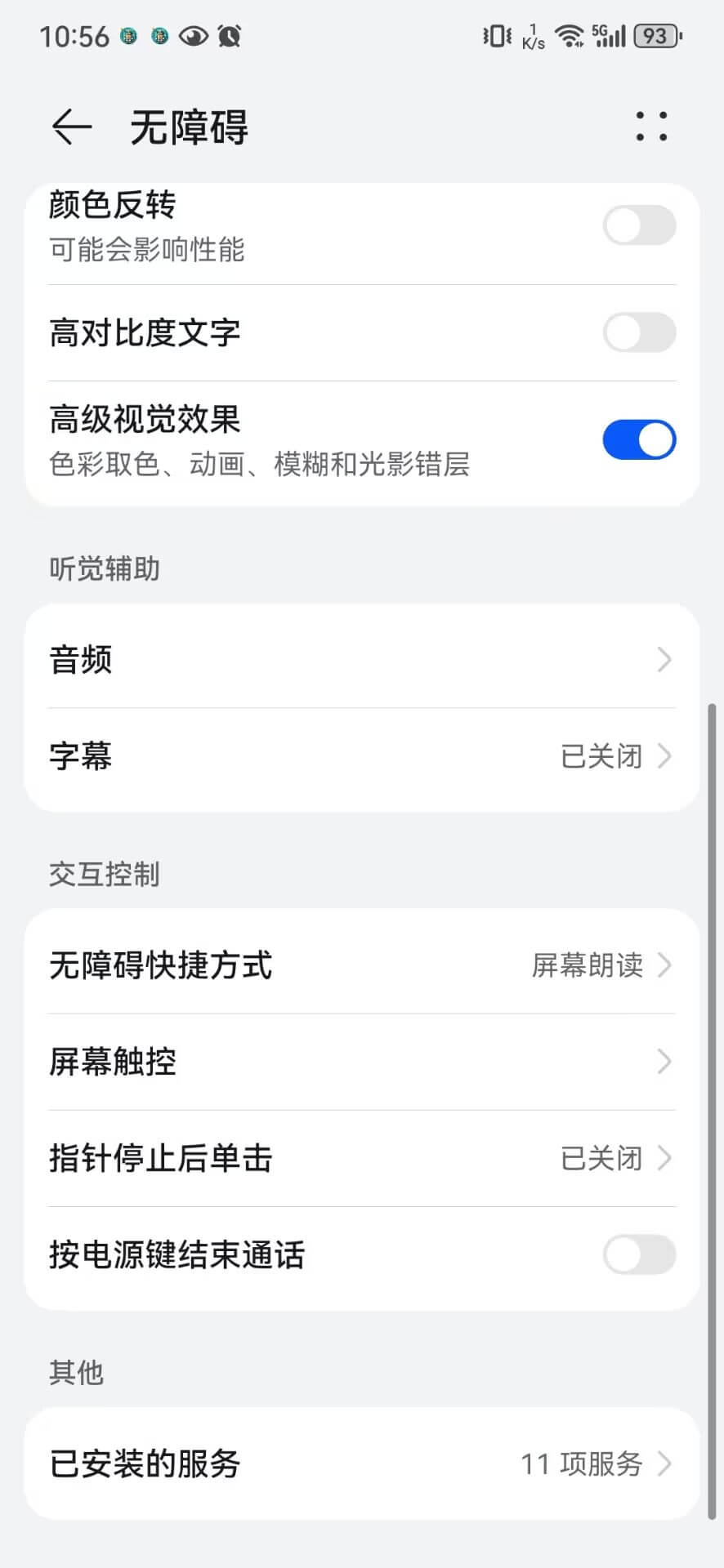View 已安装的服务 list
724x1568 pixels.
[x=361, y=1464]
